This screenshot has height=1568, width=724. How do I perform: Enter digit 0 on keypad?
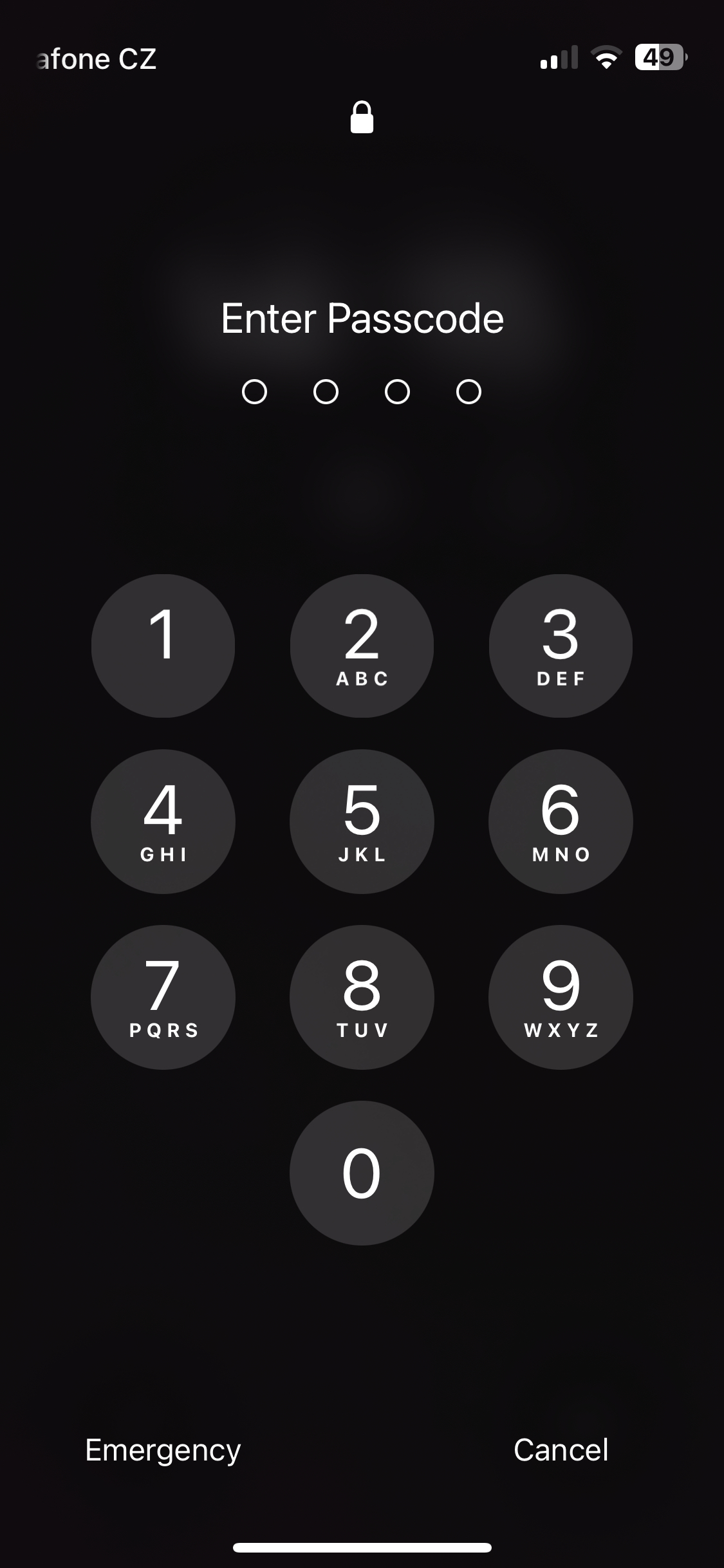click(x=362, y=1173)
